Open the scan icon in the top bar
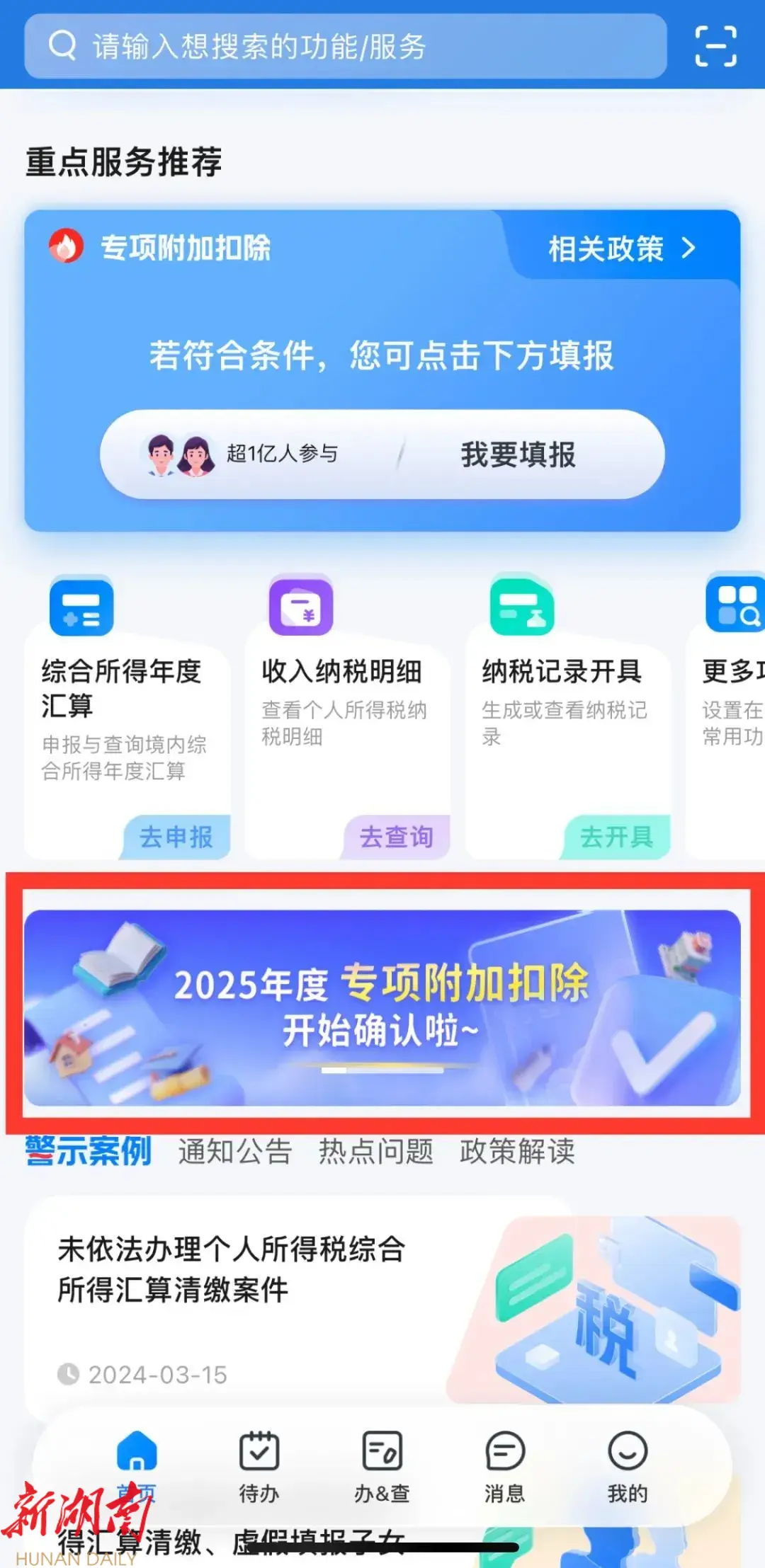 (x=715, y=47)
